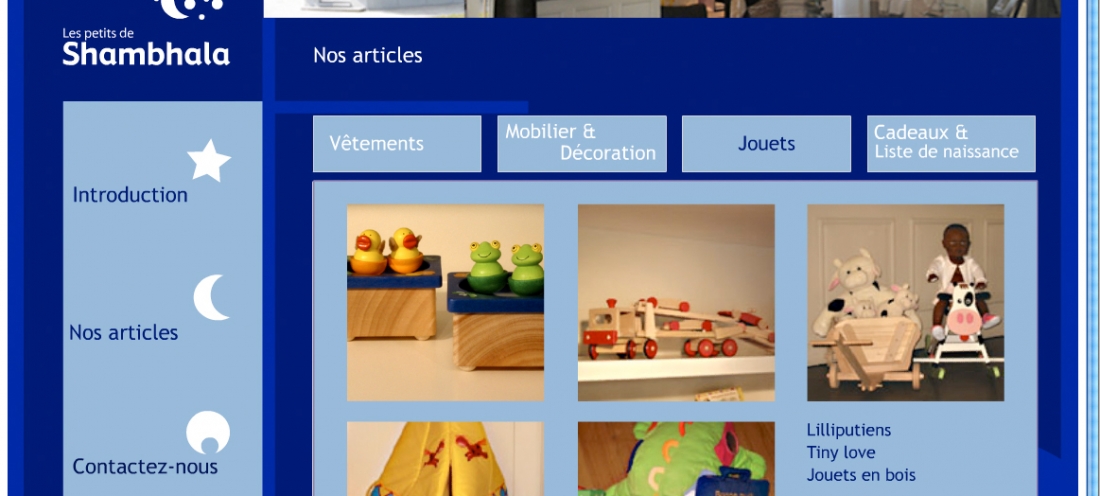Viewport: 1100px width, 496px height.
Task: Go to the Introduction page
Action: (x=130, y=195)
